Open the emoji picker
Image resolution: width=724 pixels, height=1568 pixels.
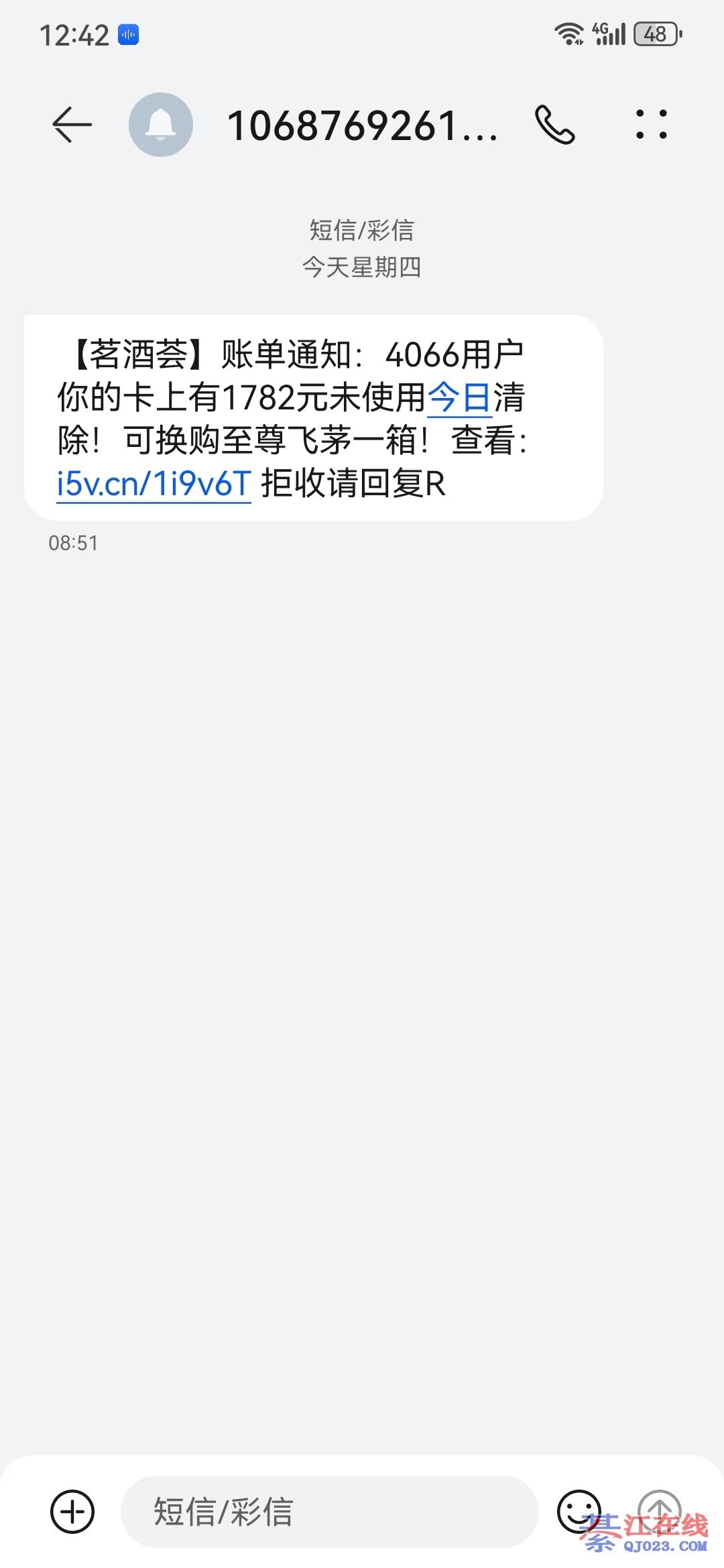(x=578, y=1511)
